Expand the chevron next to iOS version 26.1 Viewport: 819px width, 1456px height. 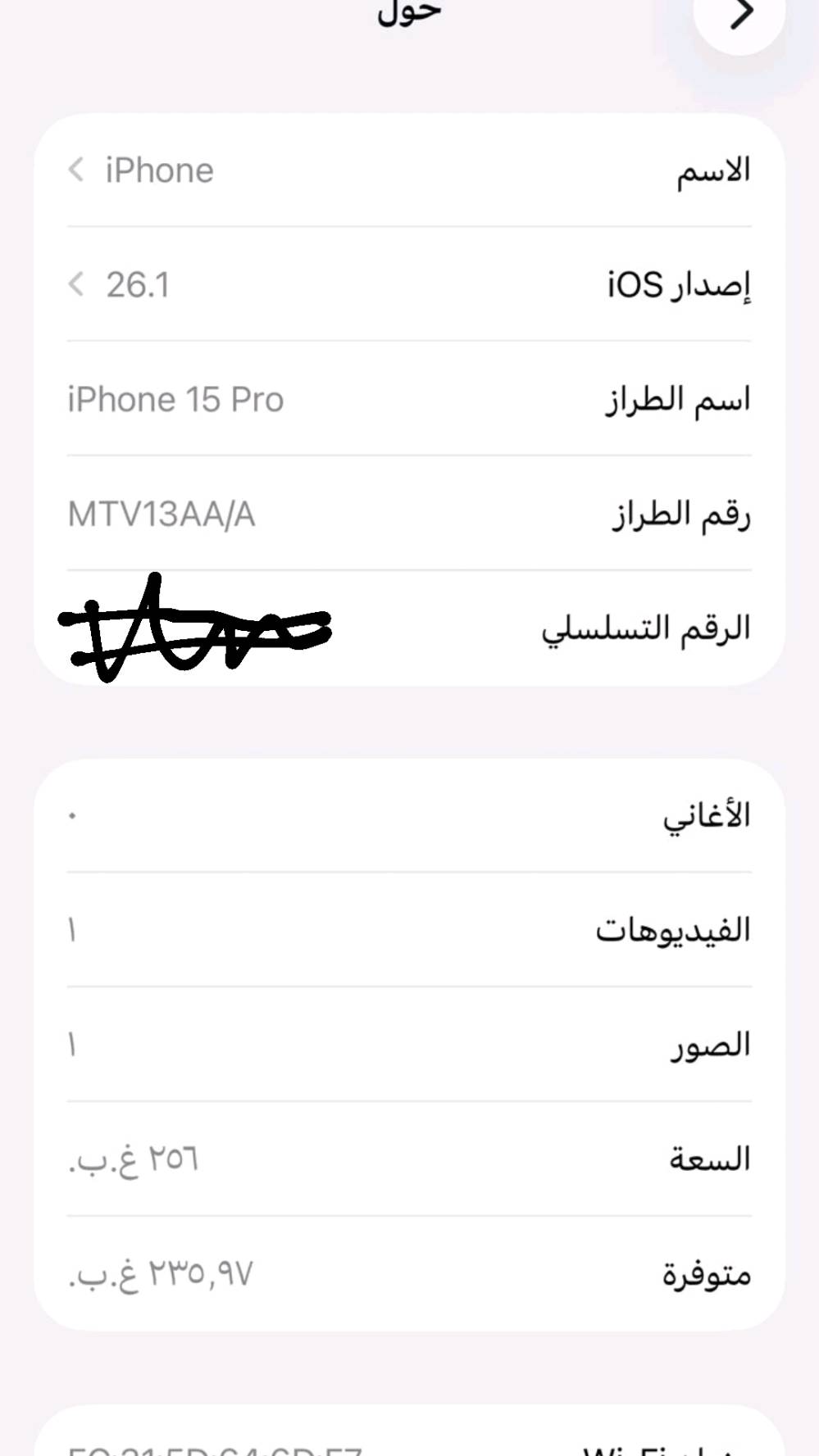coord(78,285)
